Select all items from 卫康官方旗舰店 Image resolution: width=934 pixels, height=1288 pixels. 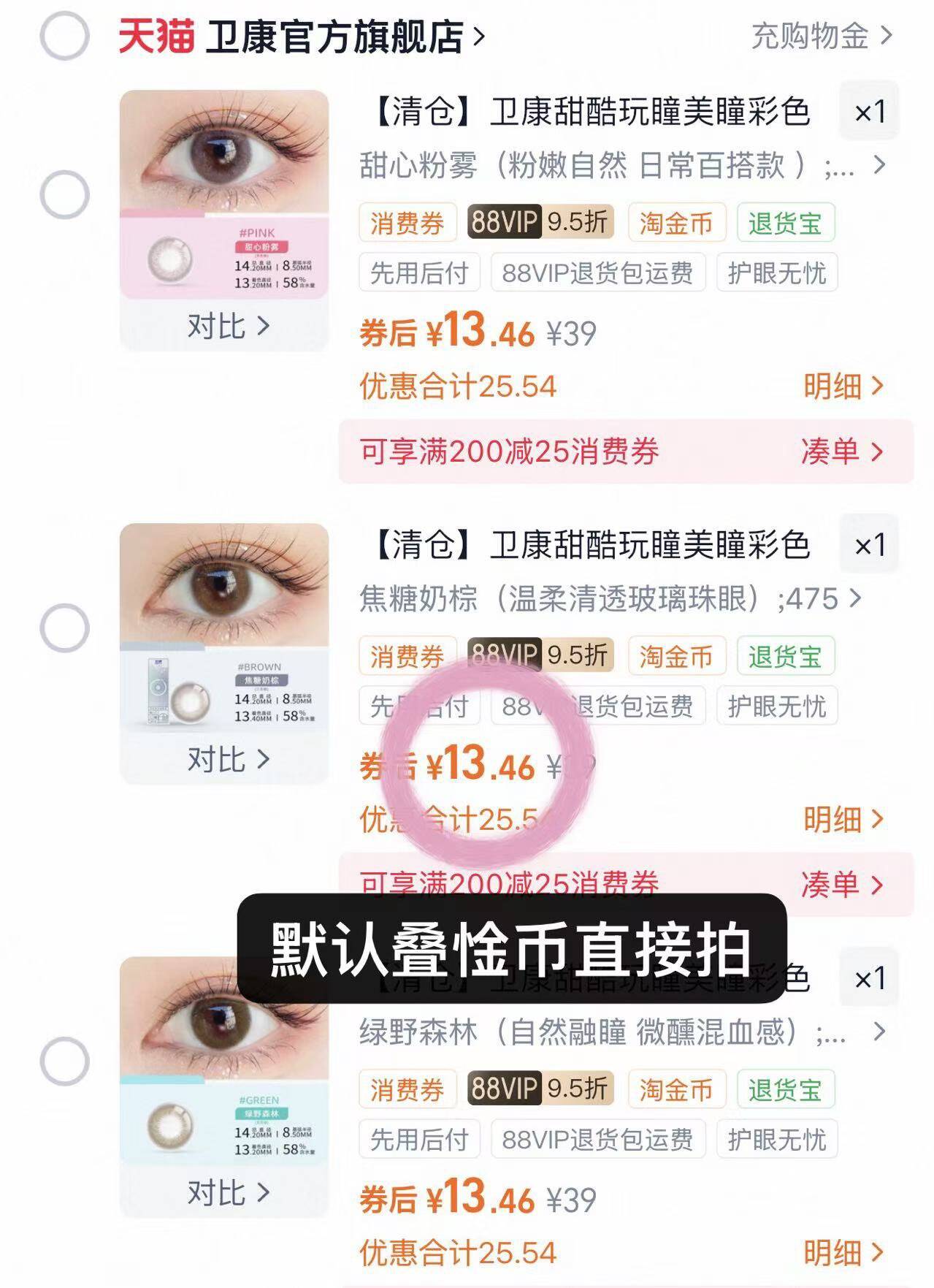click(64, 35)
